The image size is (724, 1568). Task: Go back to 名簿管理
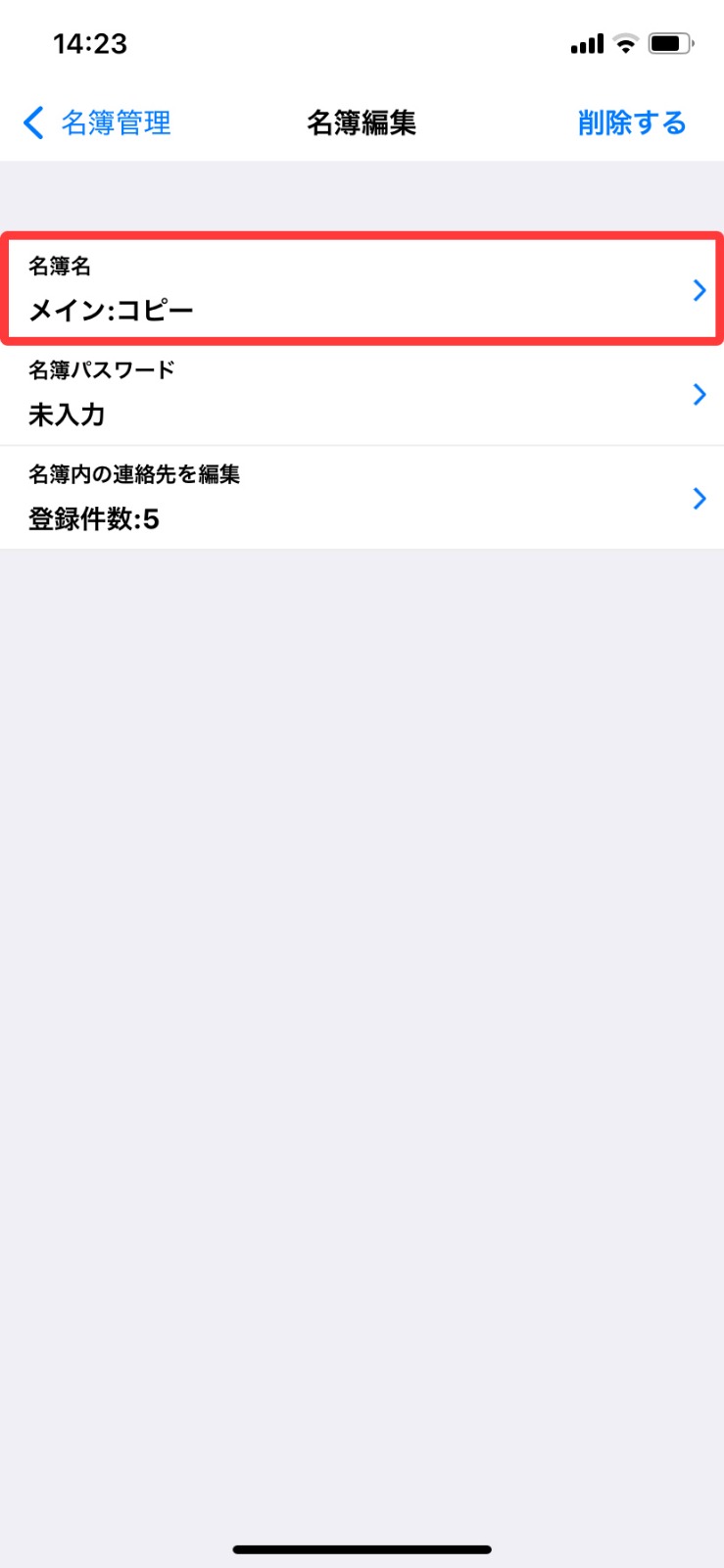point(97,123)
